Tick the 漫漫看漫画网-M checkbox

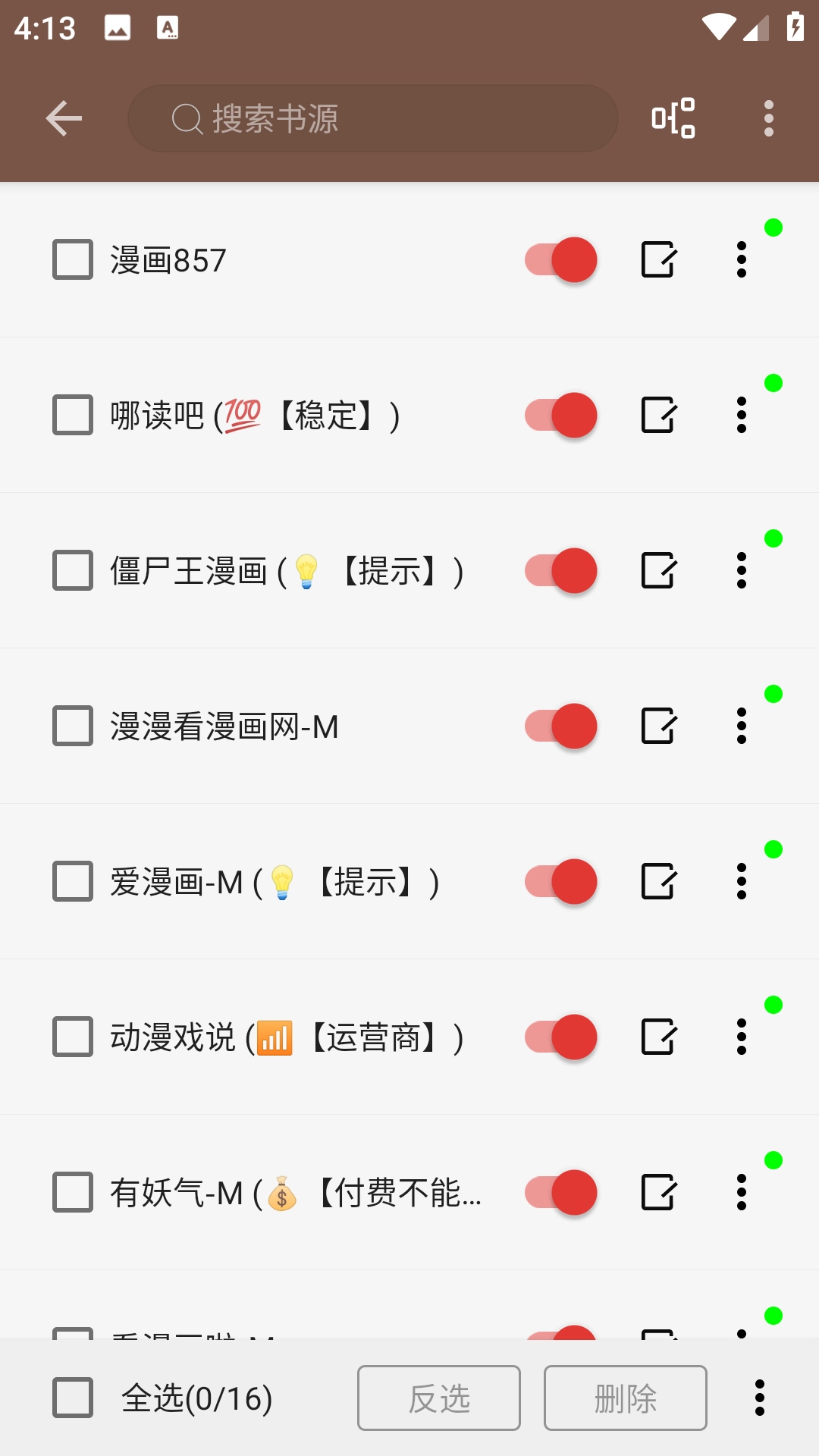73,726
